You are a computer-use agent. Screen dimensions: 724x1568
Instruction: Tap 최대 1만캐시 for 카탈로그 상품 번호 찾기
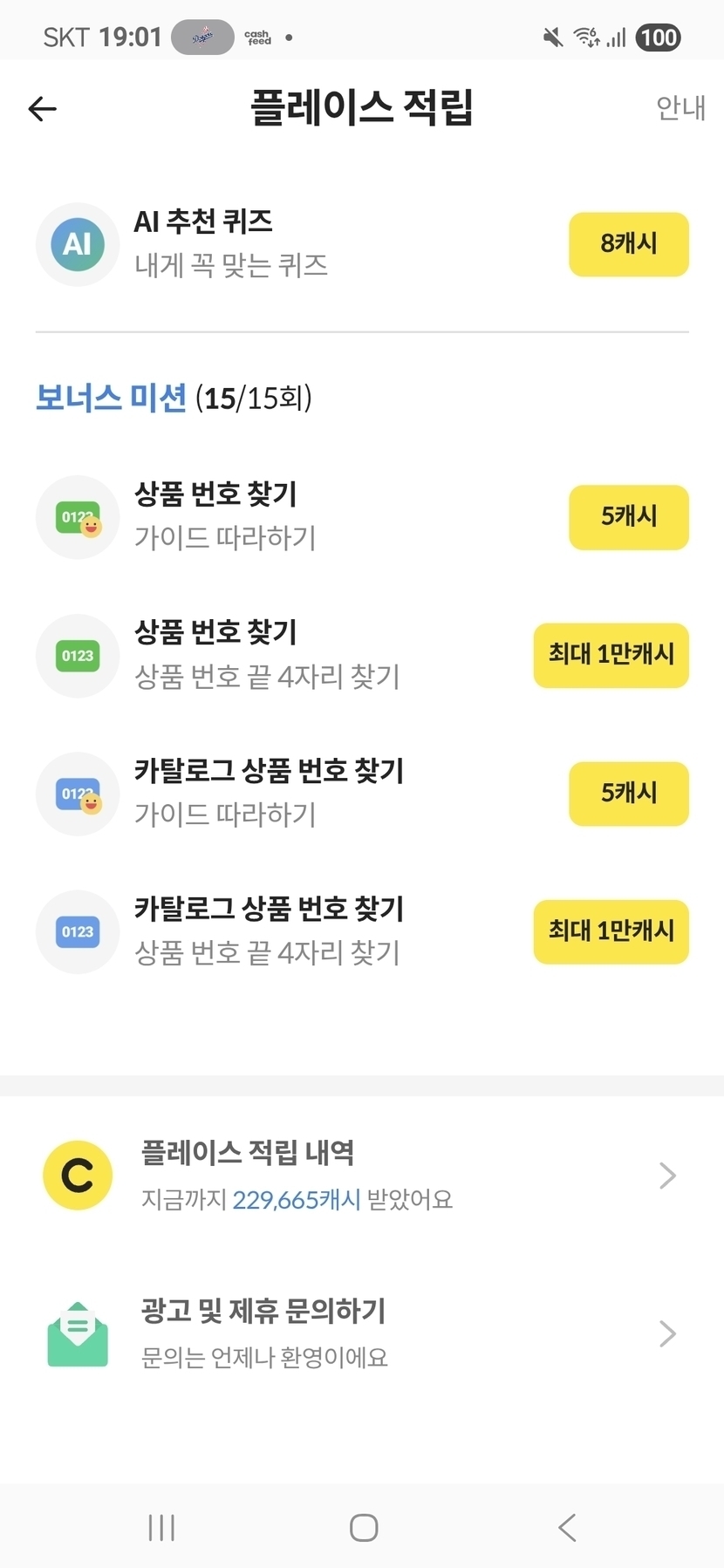(x=611, y=931)
